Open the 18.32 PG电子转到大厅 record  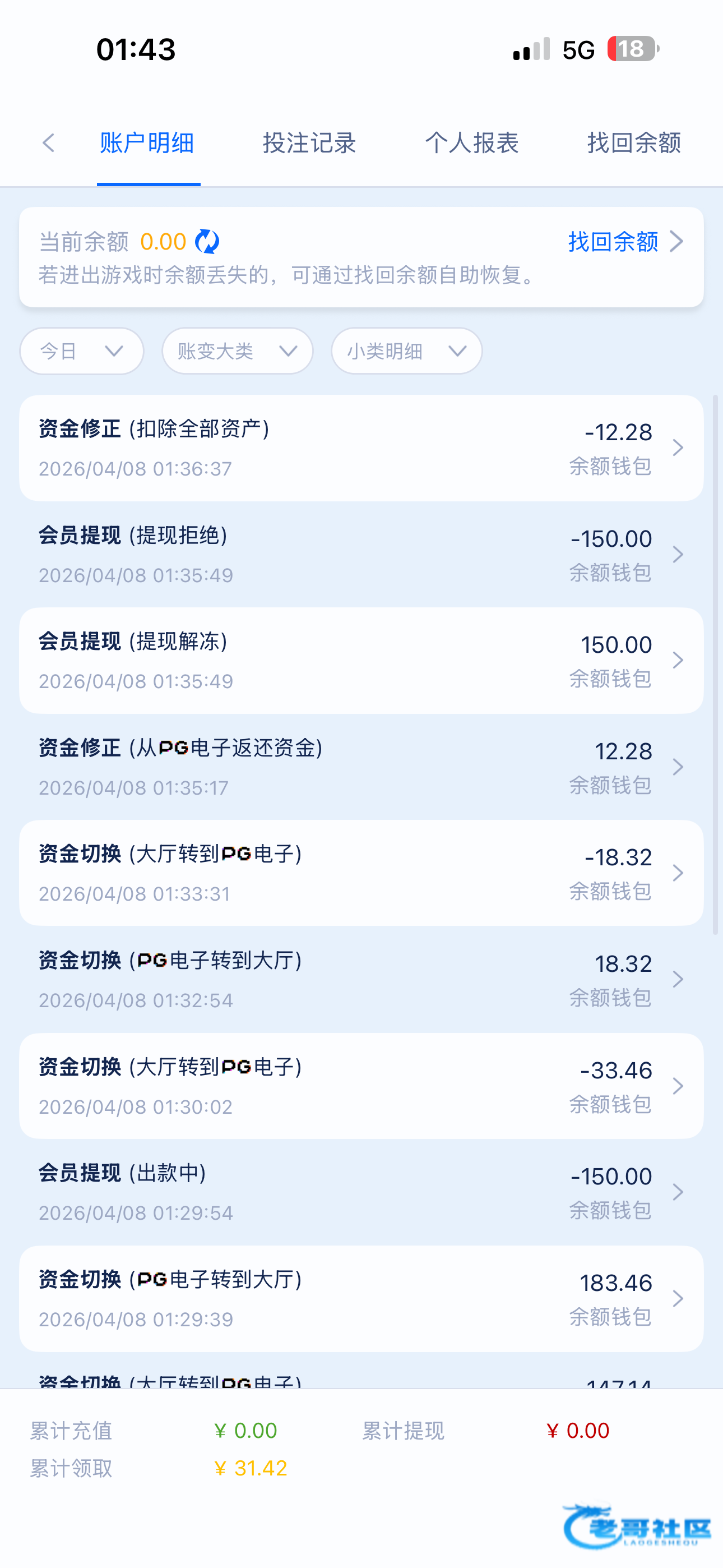click(361, 979)
